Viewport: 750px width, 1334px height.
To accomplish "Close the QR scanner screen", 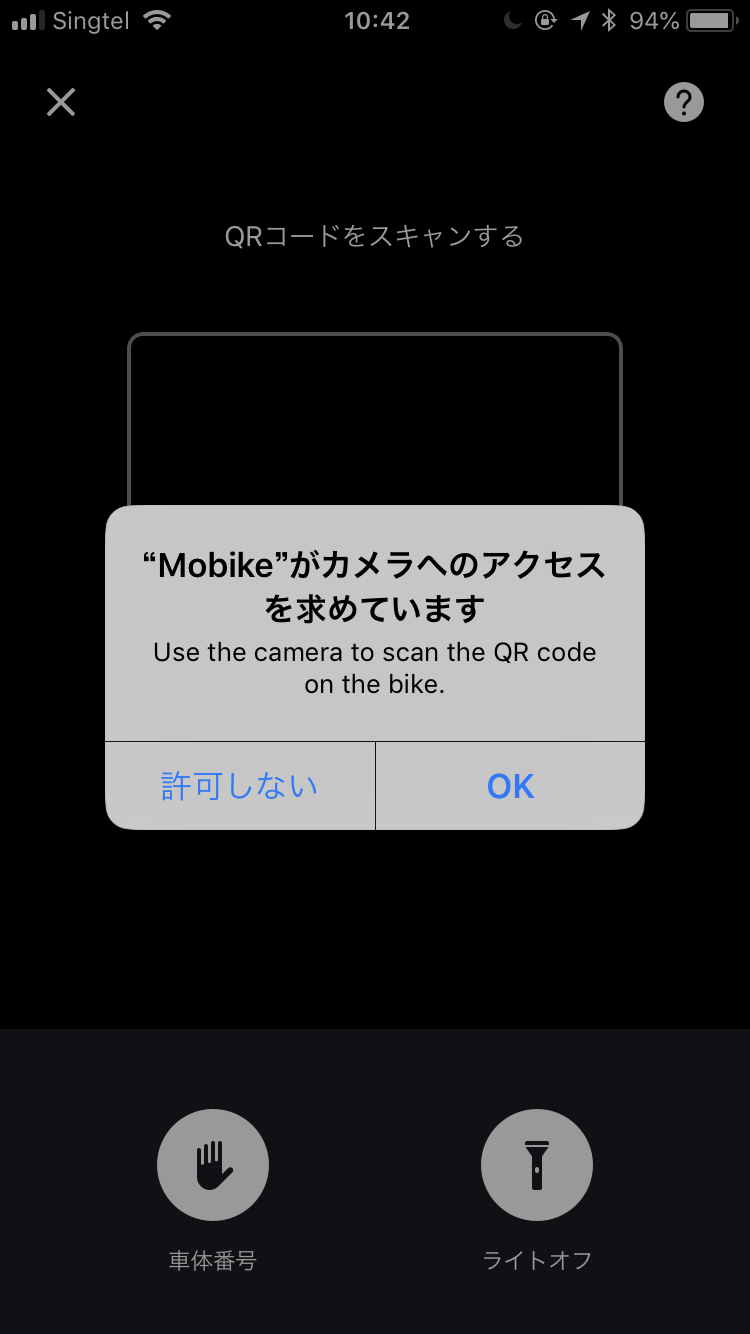I will (x=61, y=102).
